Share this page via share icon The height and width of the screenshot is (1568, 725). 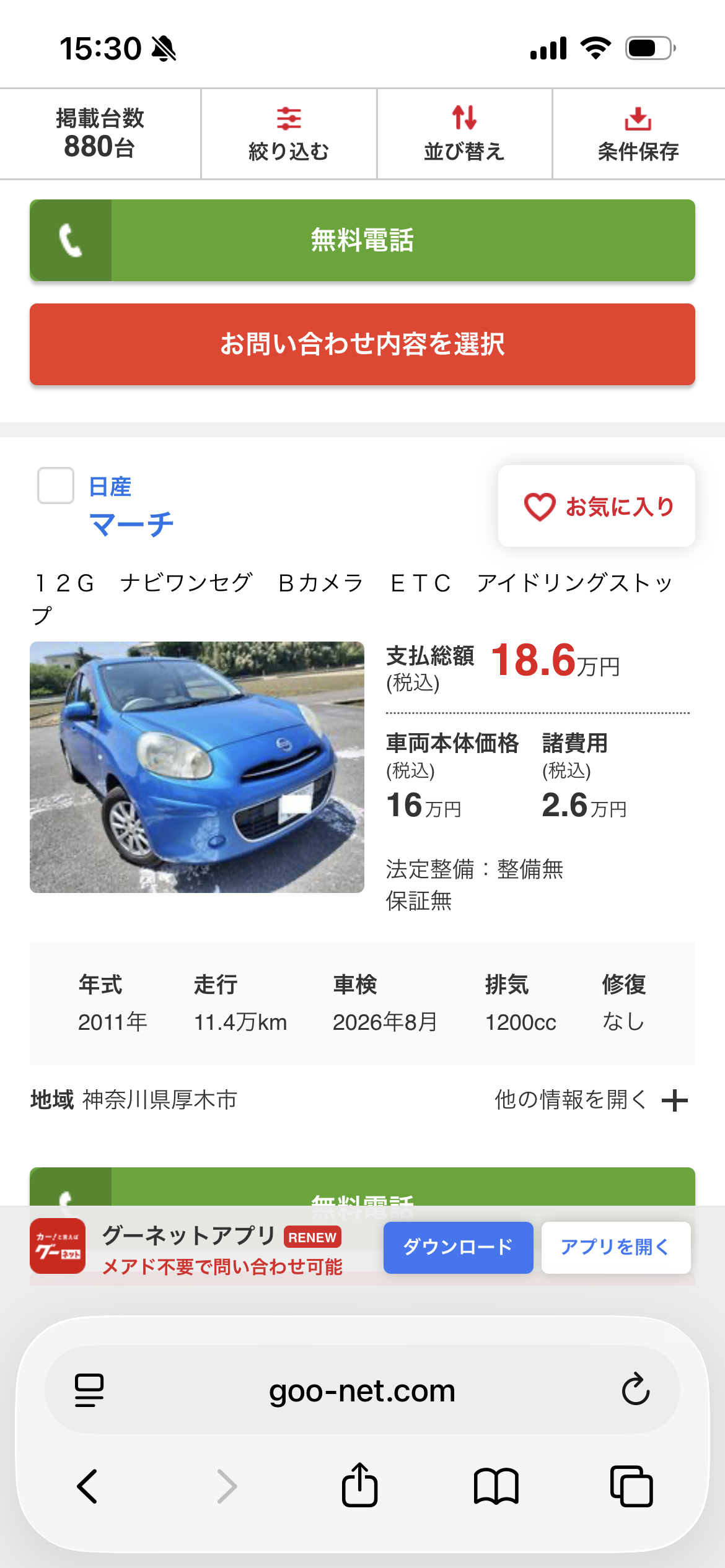click(359, 1485)
